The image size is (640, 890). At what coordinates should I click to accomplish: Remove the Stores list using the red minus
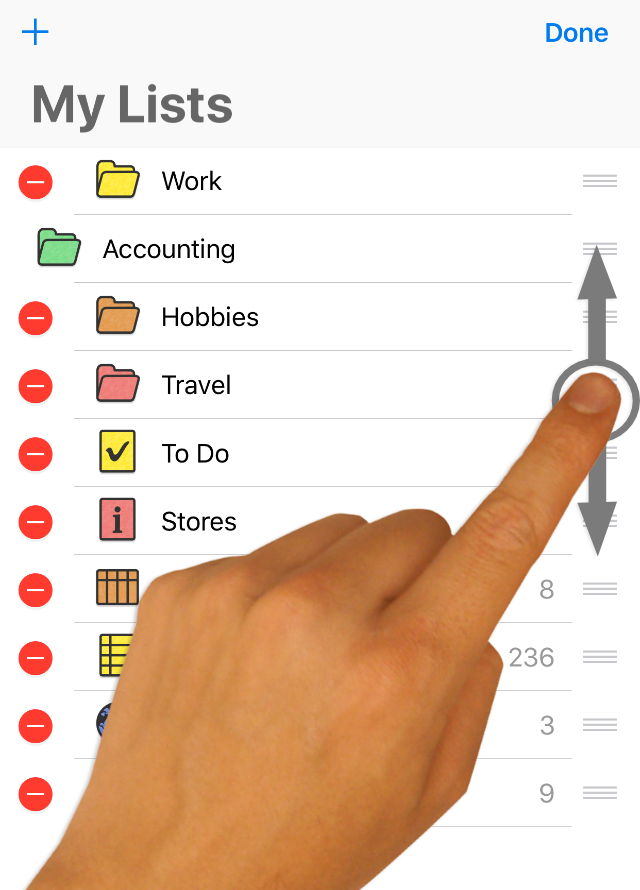[35, 522]
